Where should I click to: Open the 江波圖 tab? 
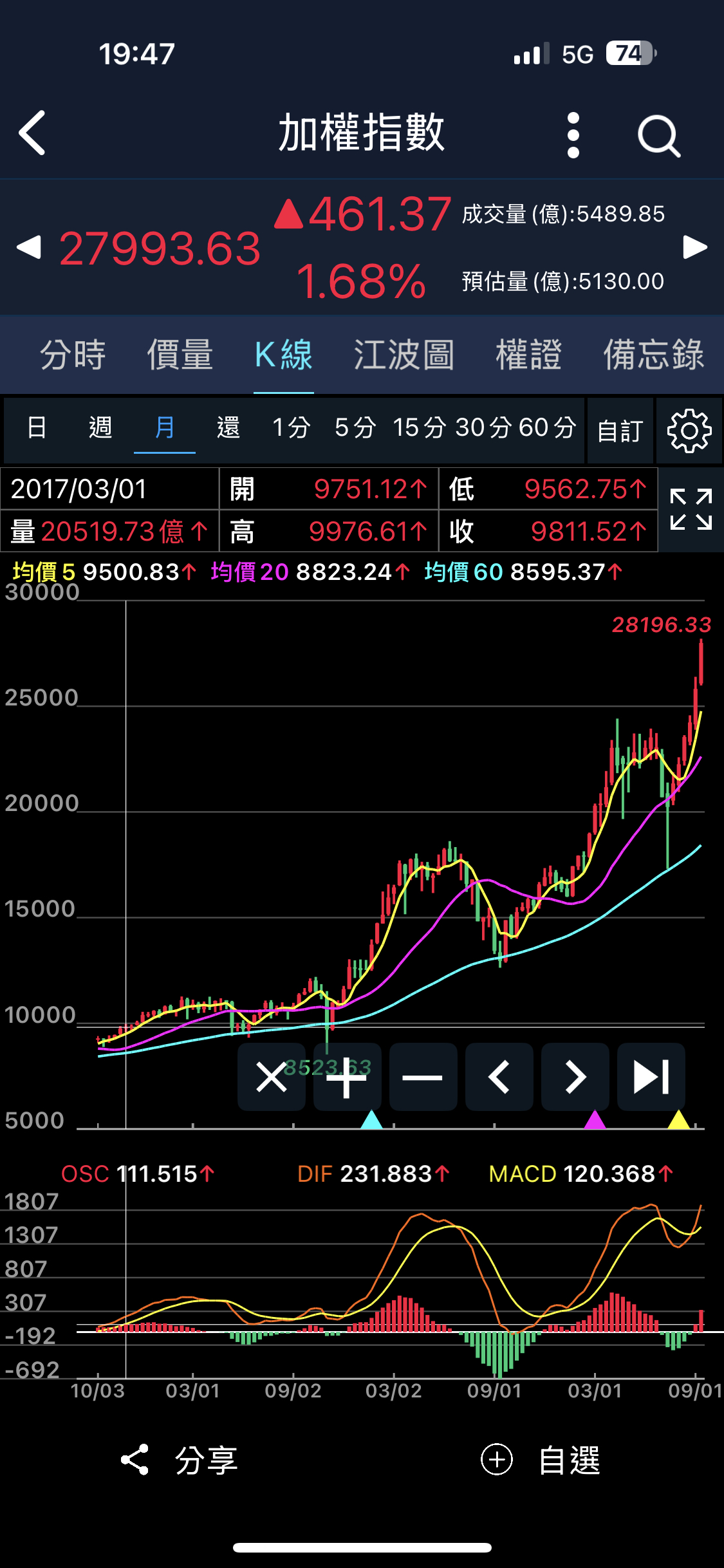pos(404,355)
